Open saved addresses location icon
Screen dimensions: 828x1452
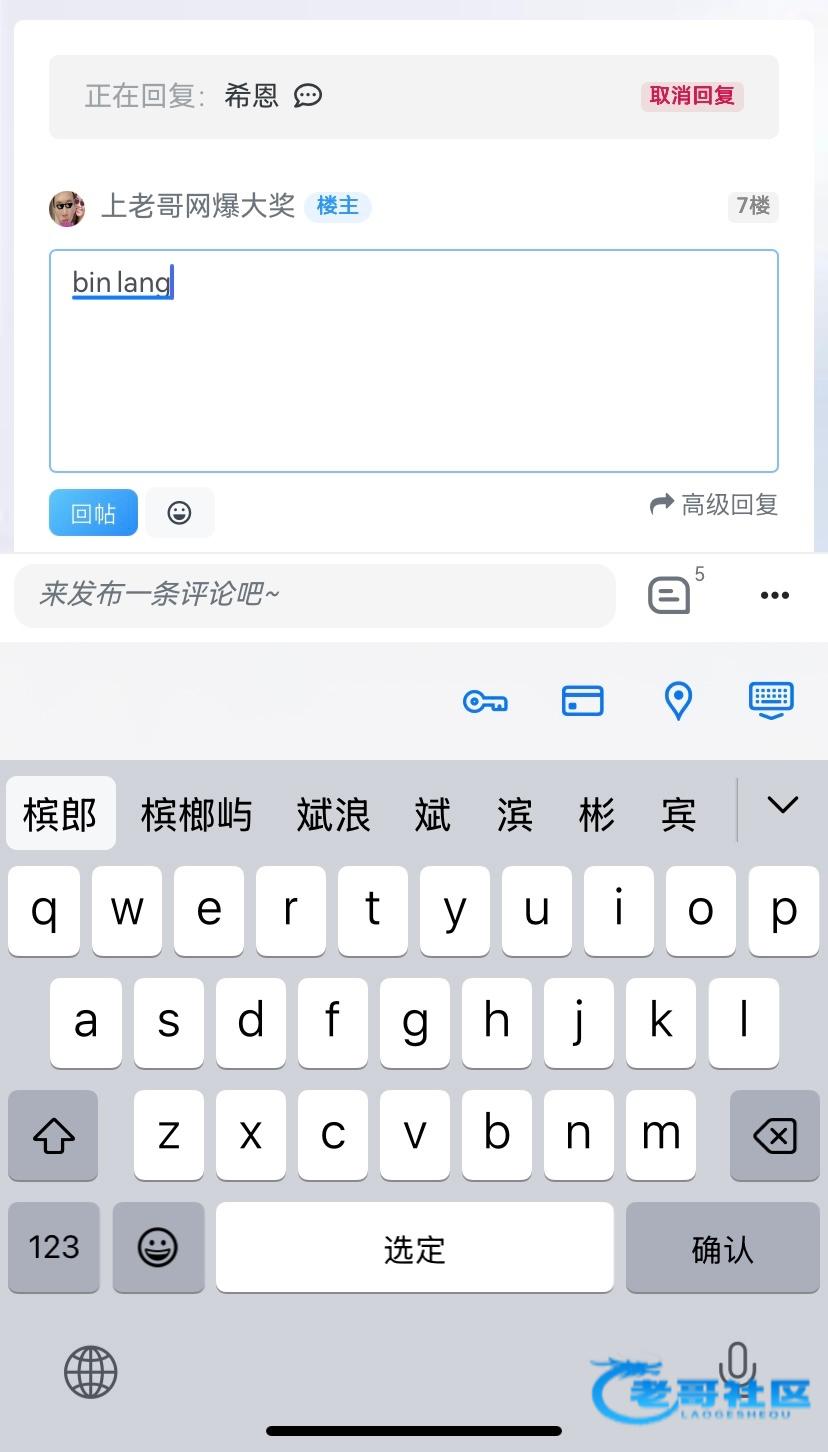(678, 701)
